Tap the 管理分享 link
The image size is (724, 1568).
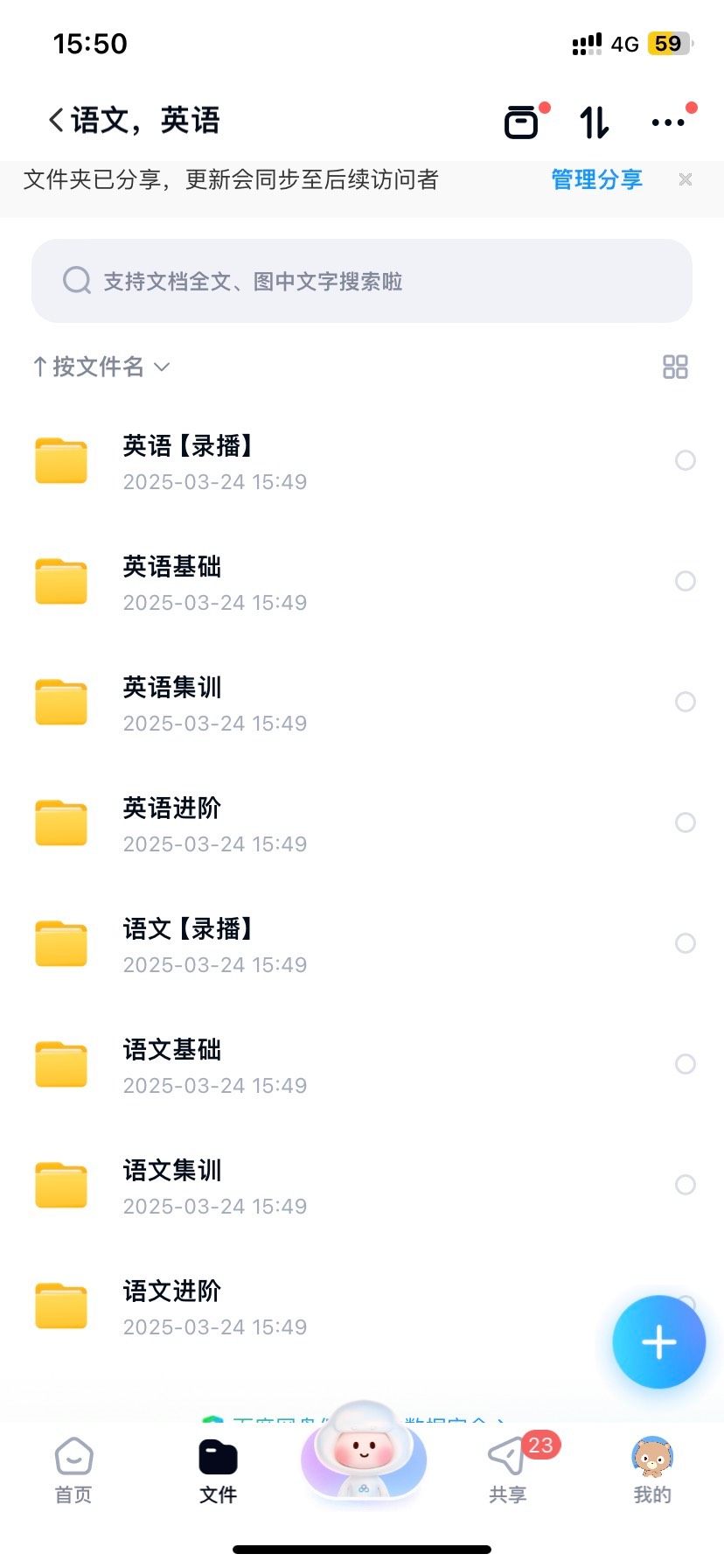click(596, 180)
